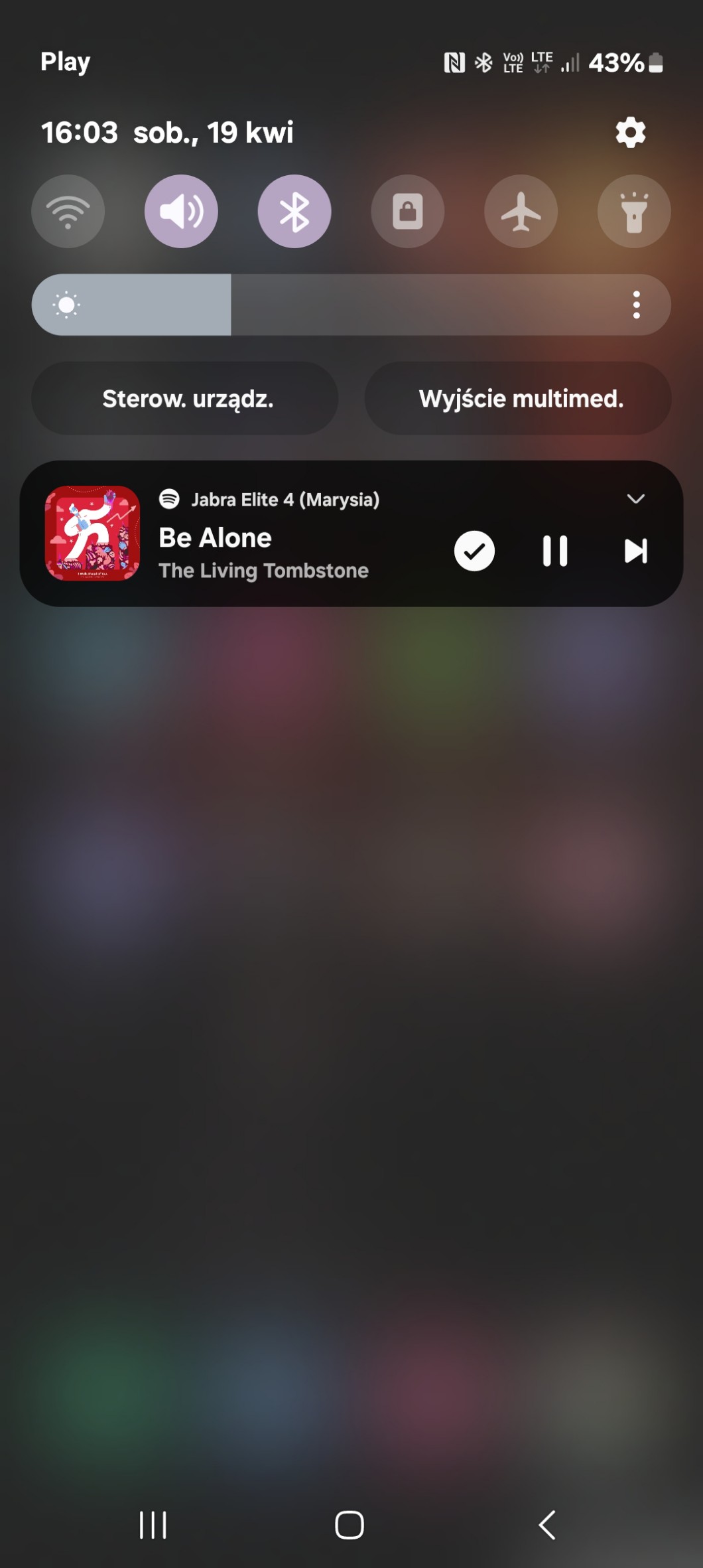Open Be Alone album art thumbnail

tap(92, 534)
